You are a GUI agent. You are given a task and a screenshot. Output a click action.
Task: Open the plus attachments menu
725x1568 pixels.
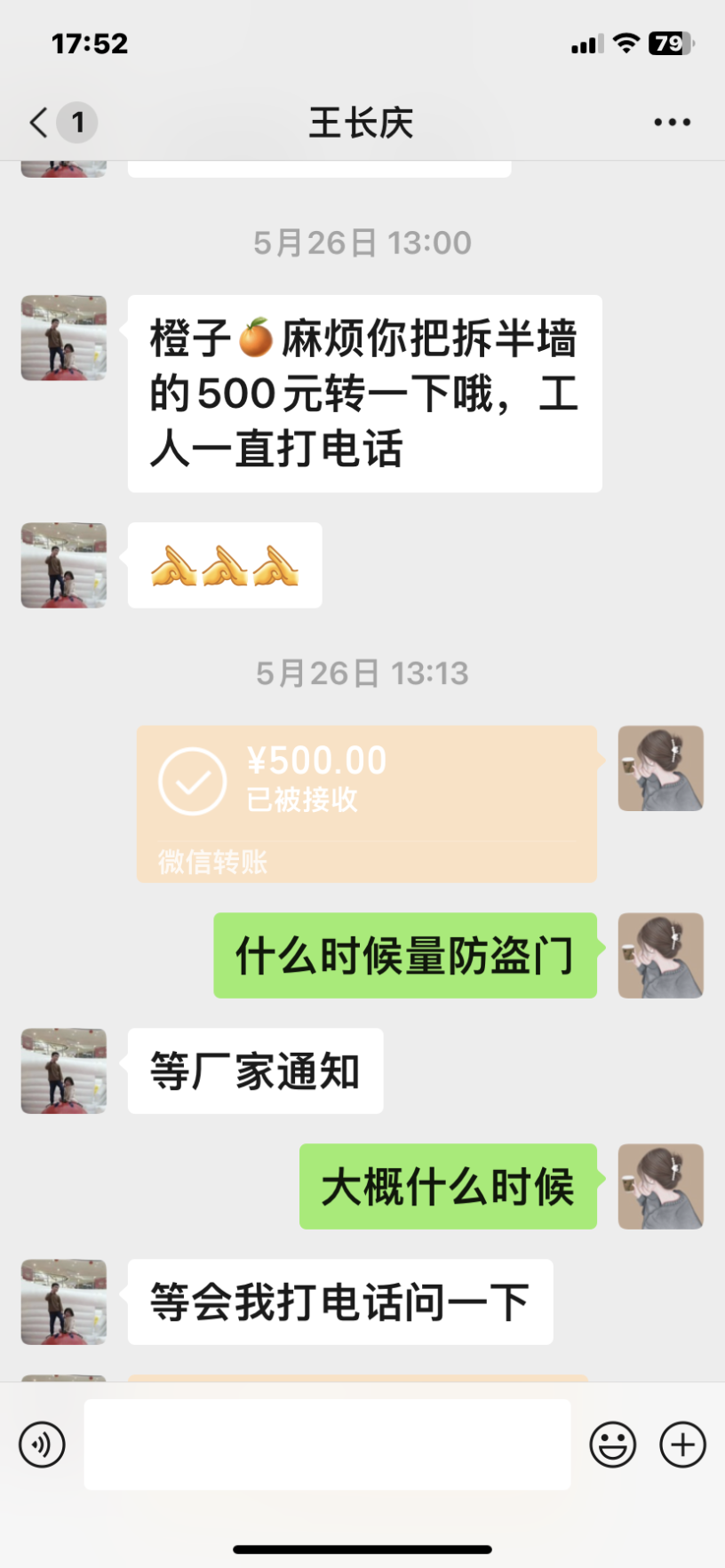[682, 1444]
